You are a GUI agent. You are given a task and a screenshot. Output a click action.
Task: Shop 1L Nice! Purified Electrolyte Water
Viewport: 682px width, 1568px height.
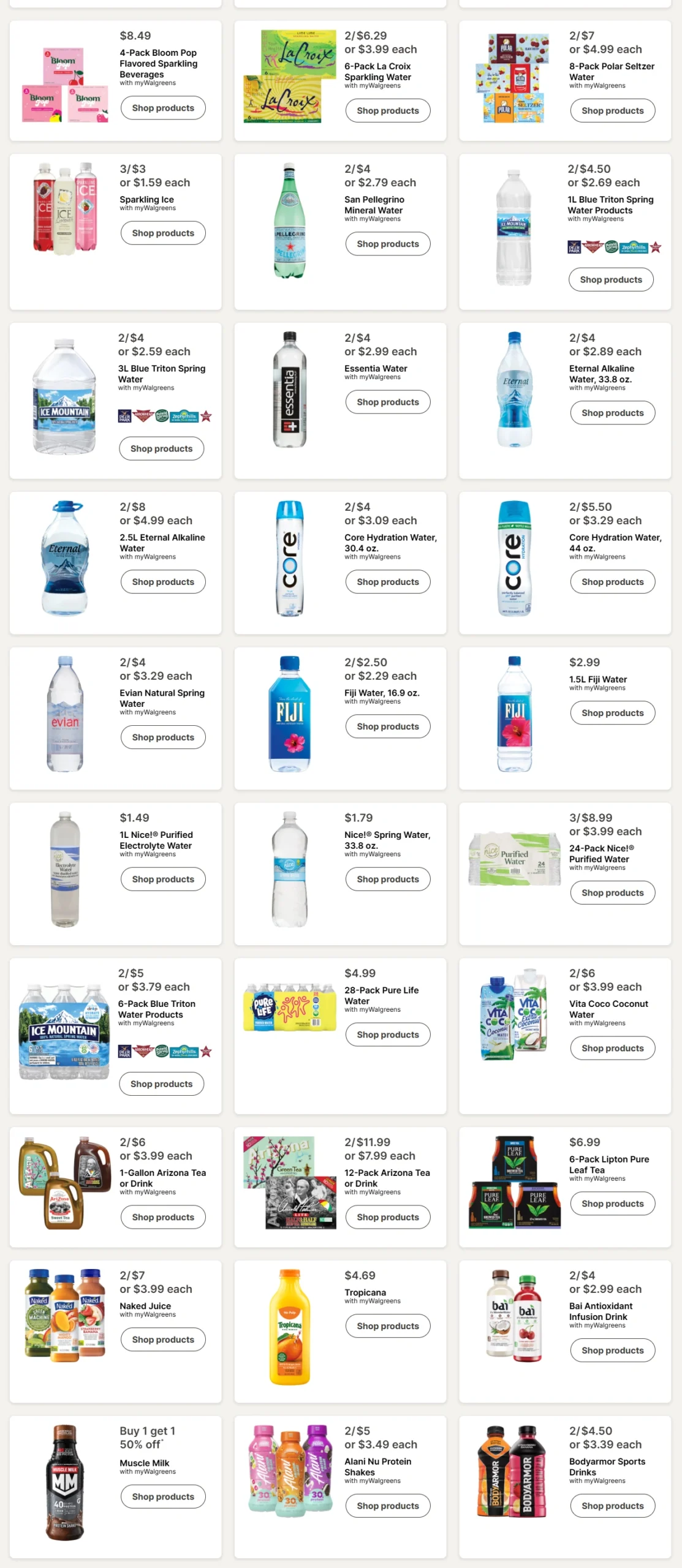162,879
